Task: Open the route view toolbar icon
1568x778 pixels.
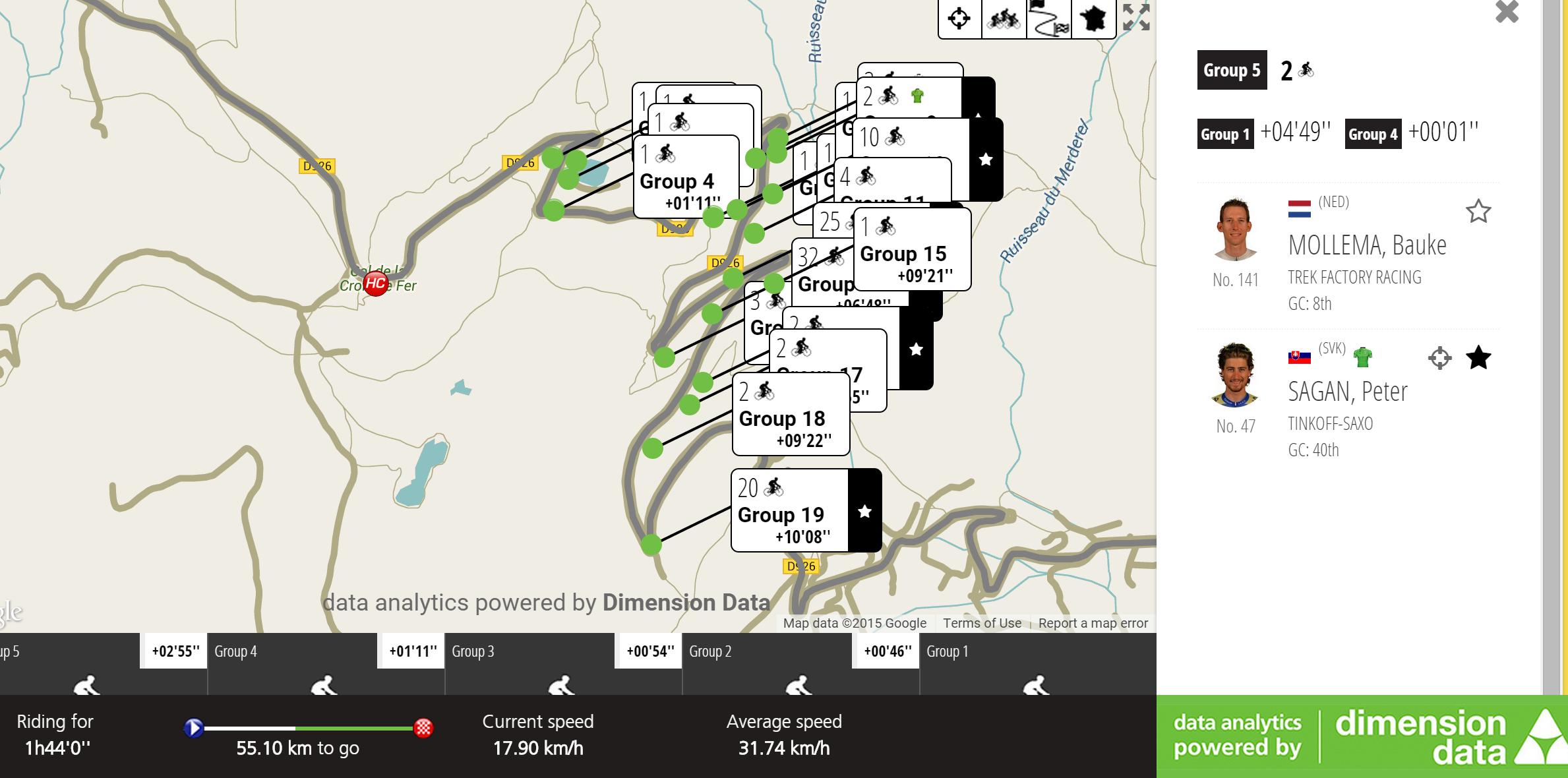Action: [1048, 18]
